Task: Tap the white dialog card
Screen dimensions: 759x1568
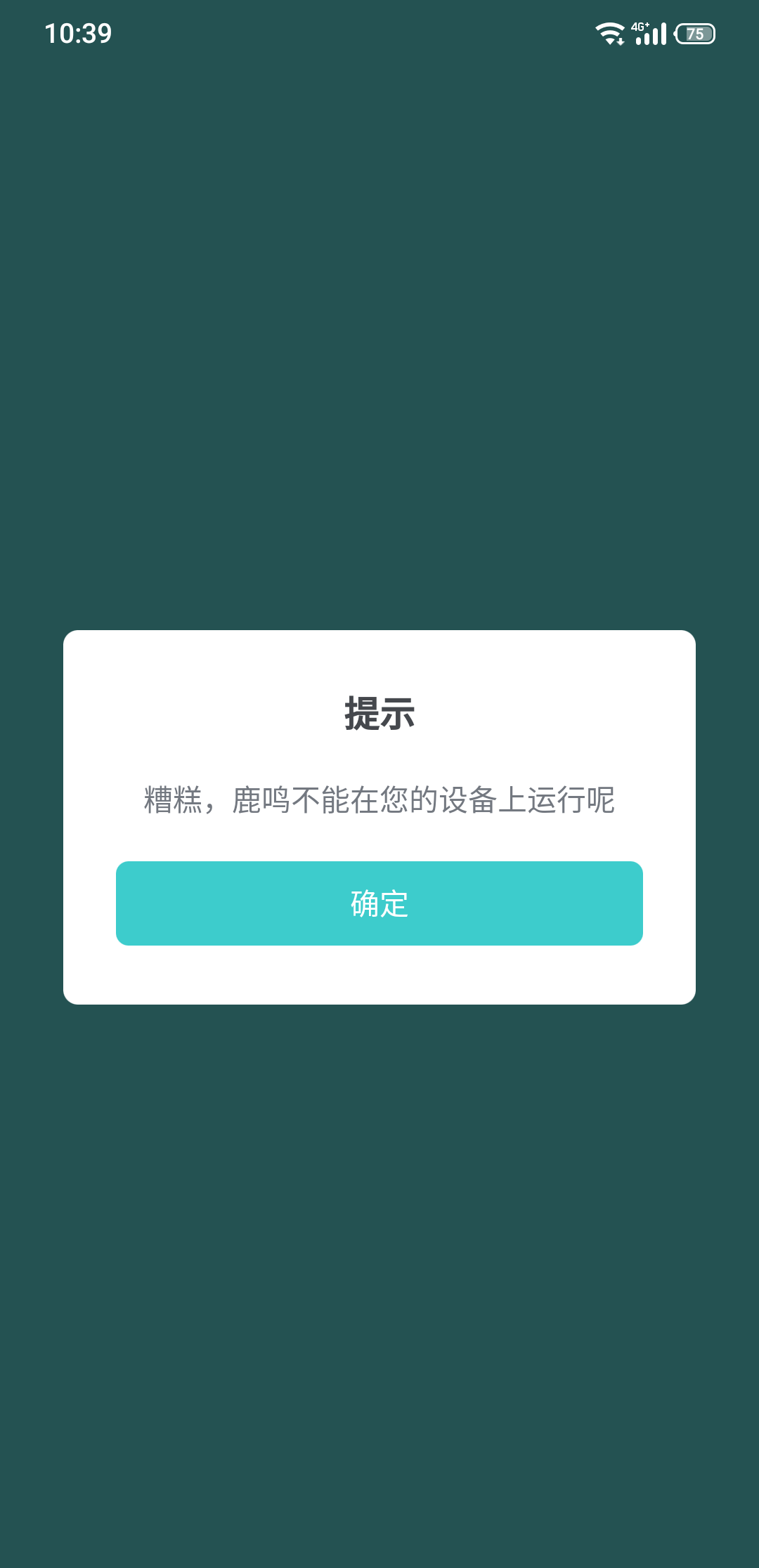Action: 379,818
